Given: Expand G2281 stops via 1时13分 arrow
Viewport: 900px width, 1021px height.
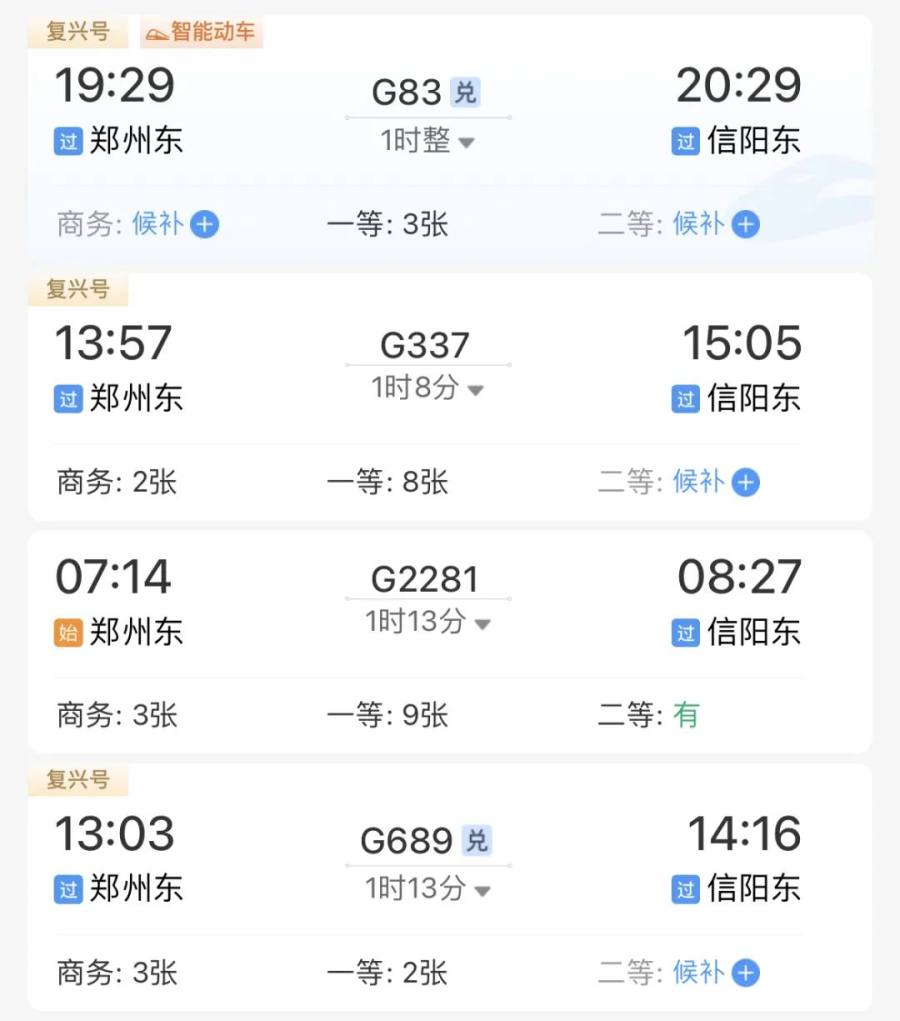Looking at the screenshot, I should (x=483, y=625).
